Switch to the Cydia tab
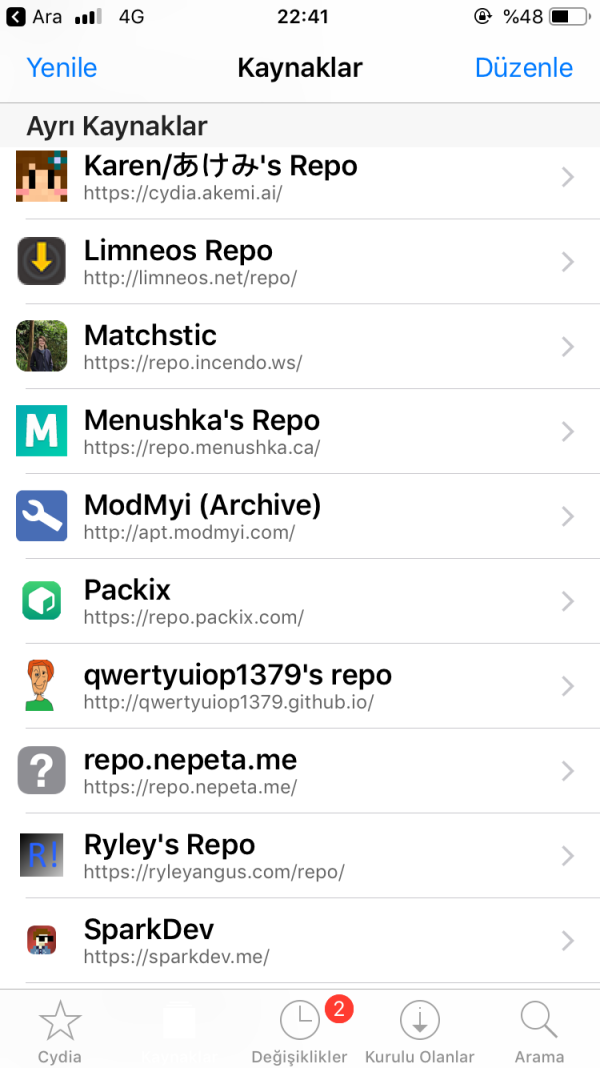 [x=60, y=1032]
